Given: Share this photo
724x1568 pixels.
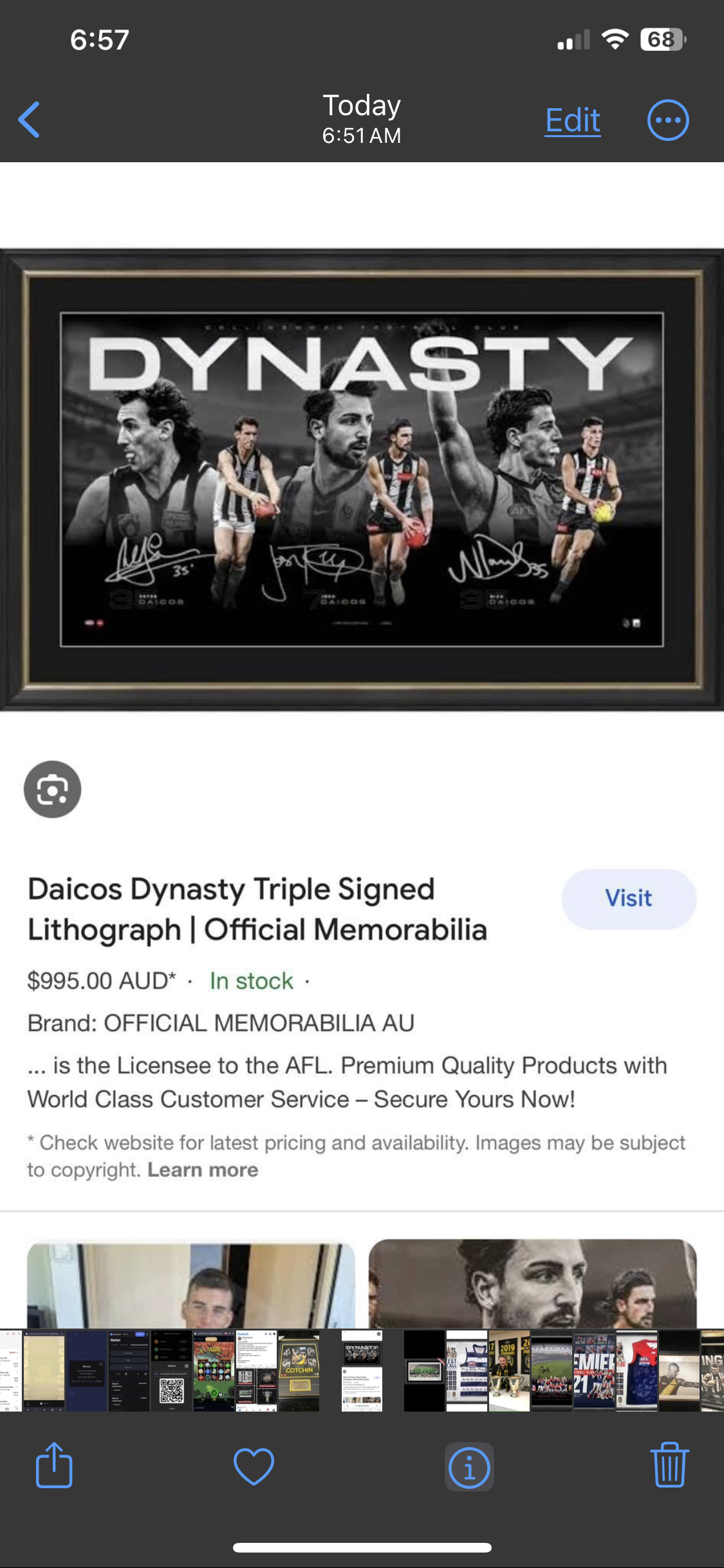Looking at the screenshot, I should pyautogui.click(x=54, y=1465).
